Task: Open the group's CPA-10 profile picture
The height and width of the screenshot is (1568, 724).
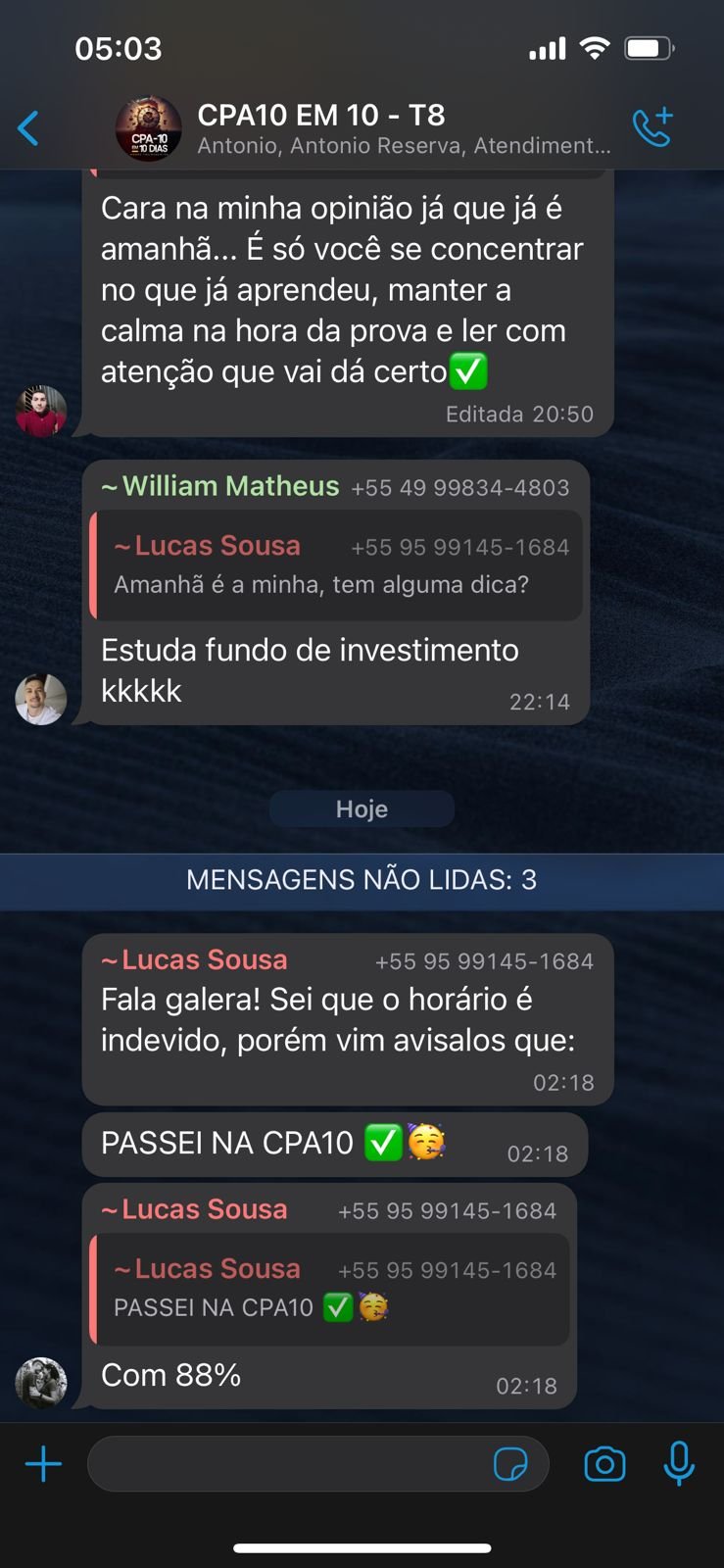Action: (149, 128)
